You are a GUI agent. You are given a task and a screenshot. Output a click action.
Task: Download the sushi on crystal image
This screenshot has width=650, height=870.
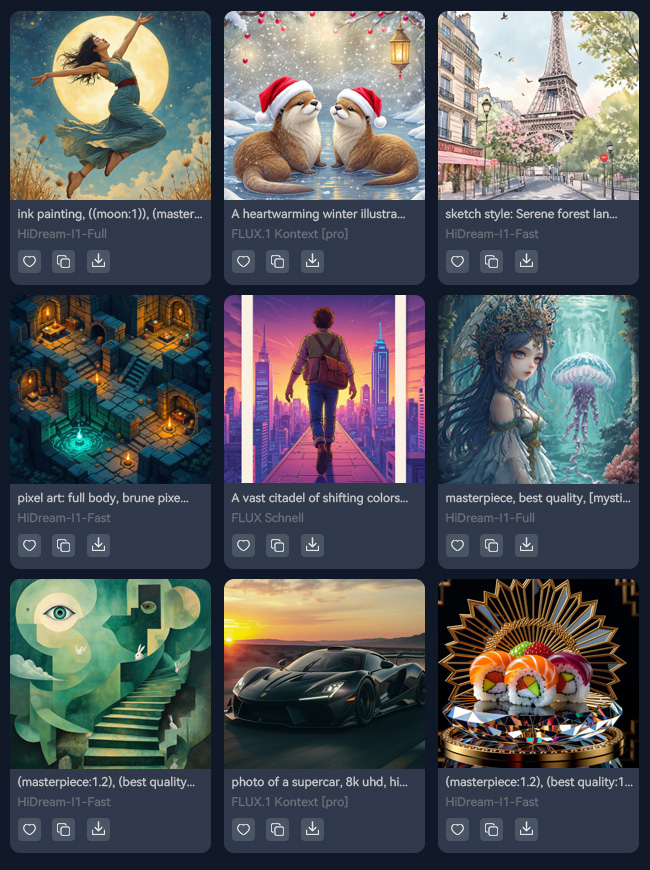pyautogui.click(x=526, y=829)
